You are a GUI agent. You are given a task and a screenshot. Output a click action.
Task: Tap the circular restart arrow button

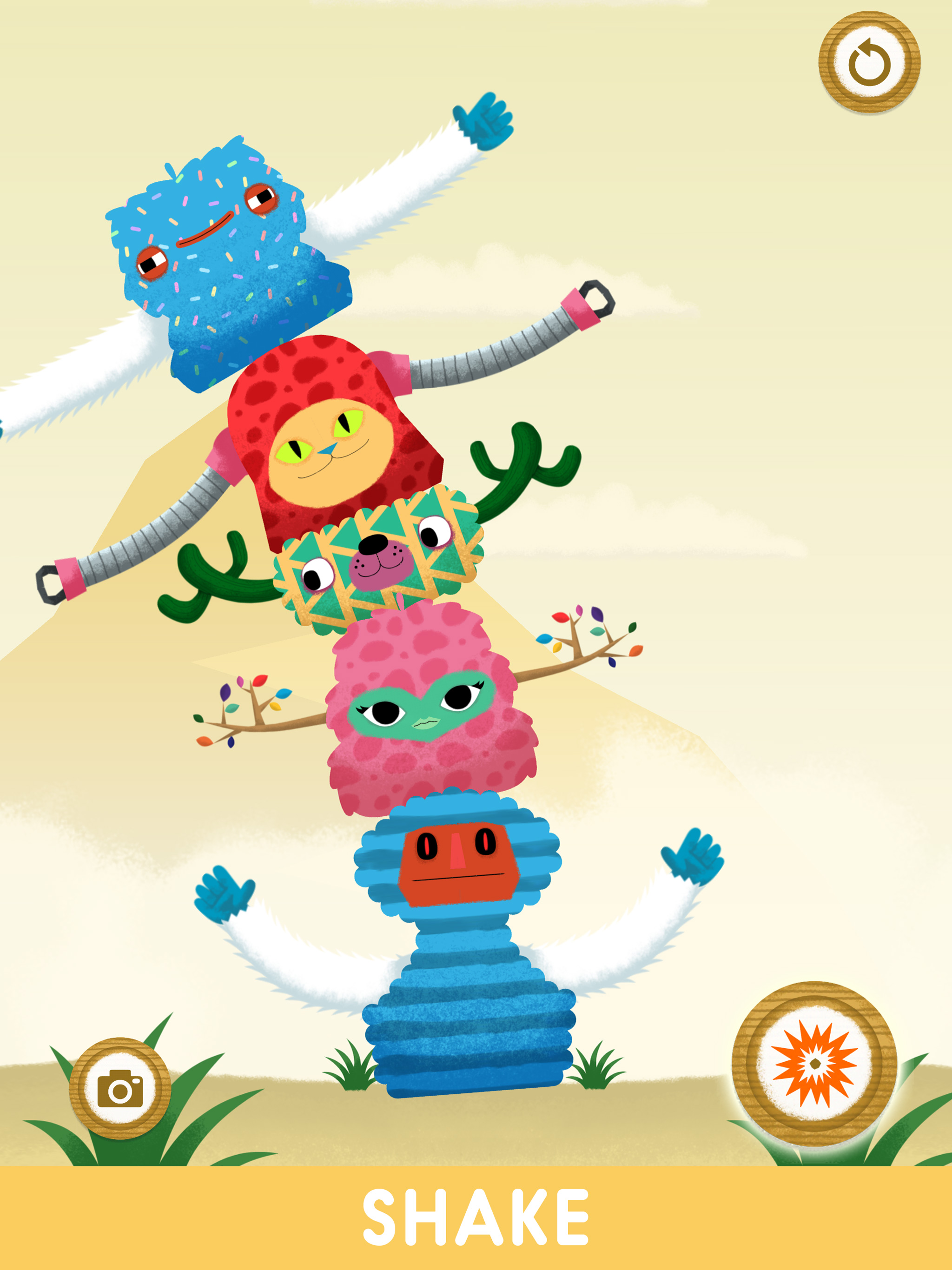click(x=869, y=62)
